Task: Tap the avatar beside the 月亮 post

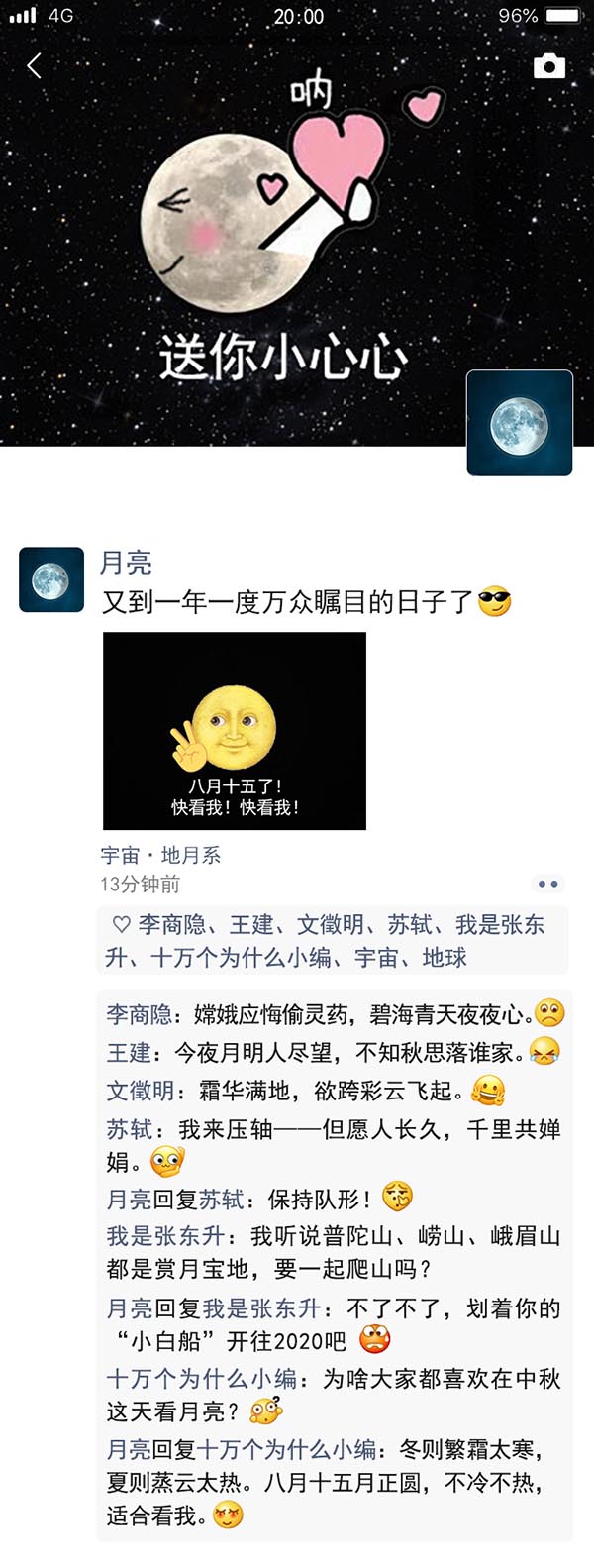Action: pyautogui.click(x=51, y=579)
